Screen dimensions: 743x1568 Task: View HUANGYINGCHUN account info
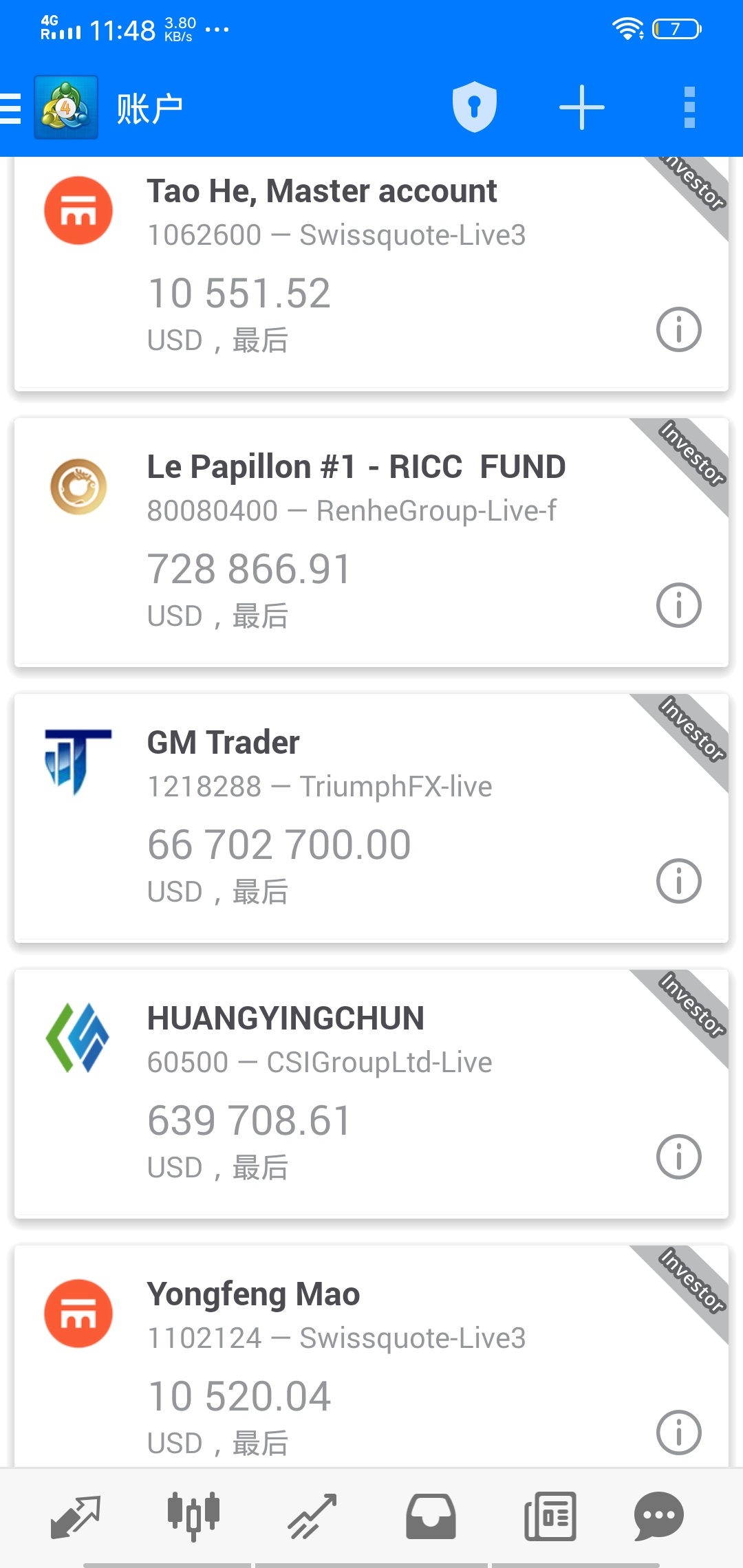[x=679, y=1157]
